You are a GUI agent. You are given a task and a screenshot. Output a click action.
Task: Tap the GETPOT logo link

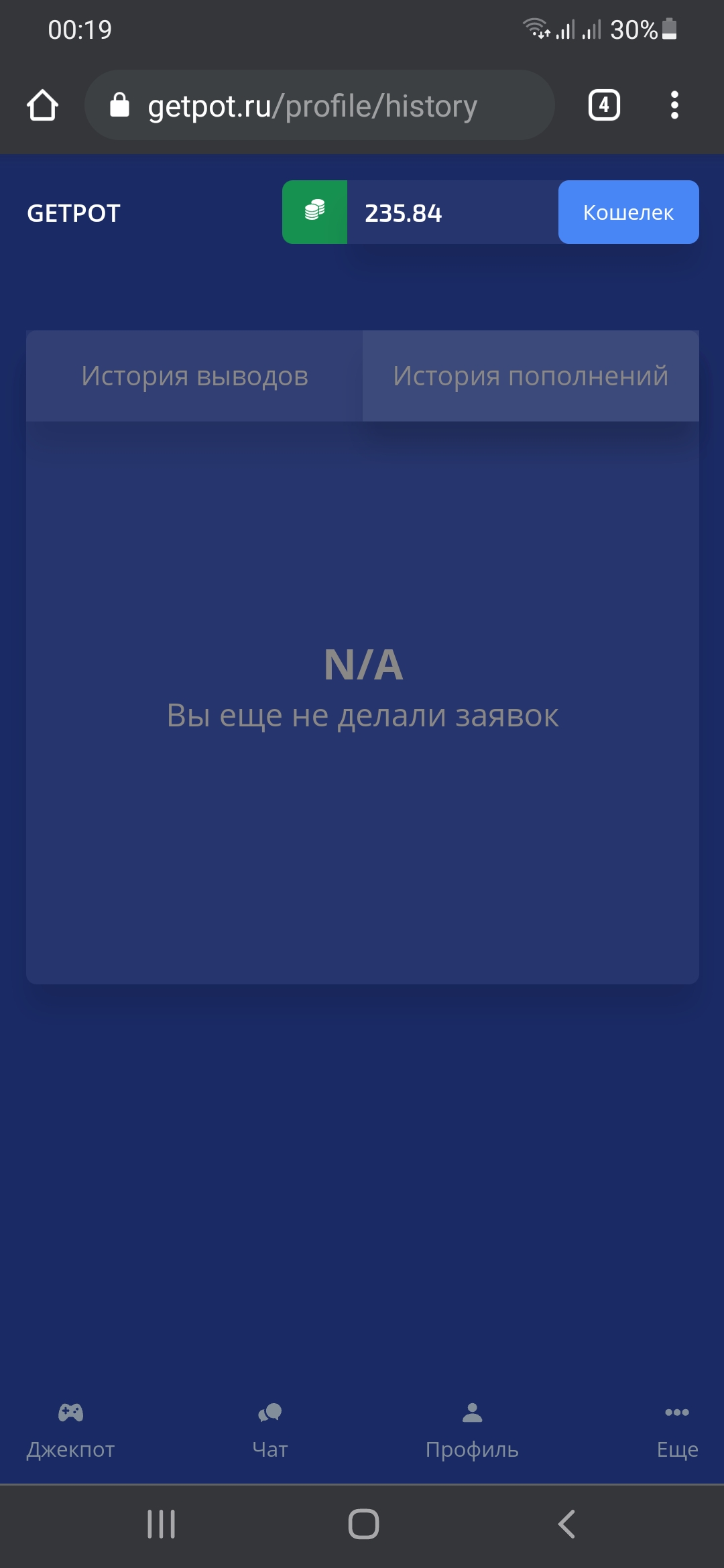click(x=74, y=213)
